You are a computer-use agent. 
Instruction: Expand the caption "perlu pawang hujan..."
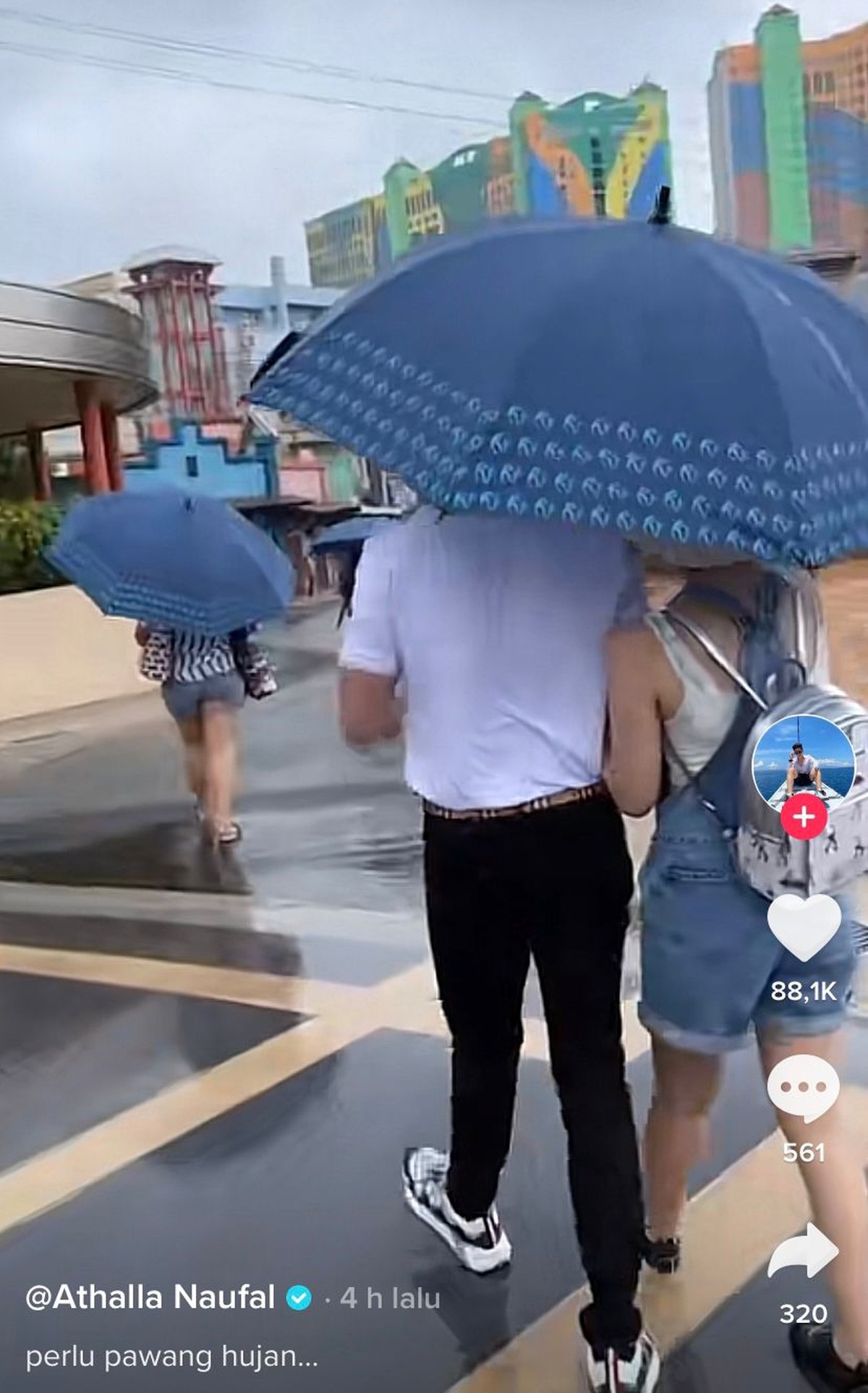[171, 1351]
